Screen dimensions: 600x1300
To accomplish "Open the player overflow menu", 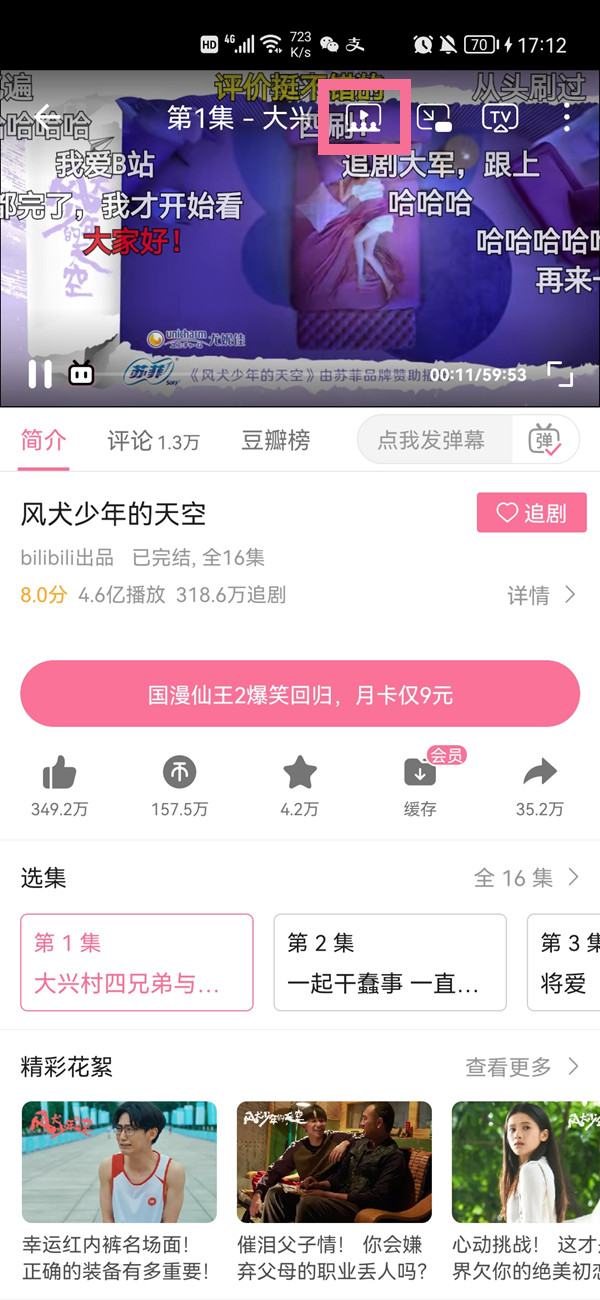I will point(566,119).
